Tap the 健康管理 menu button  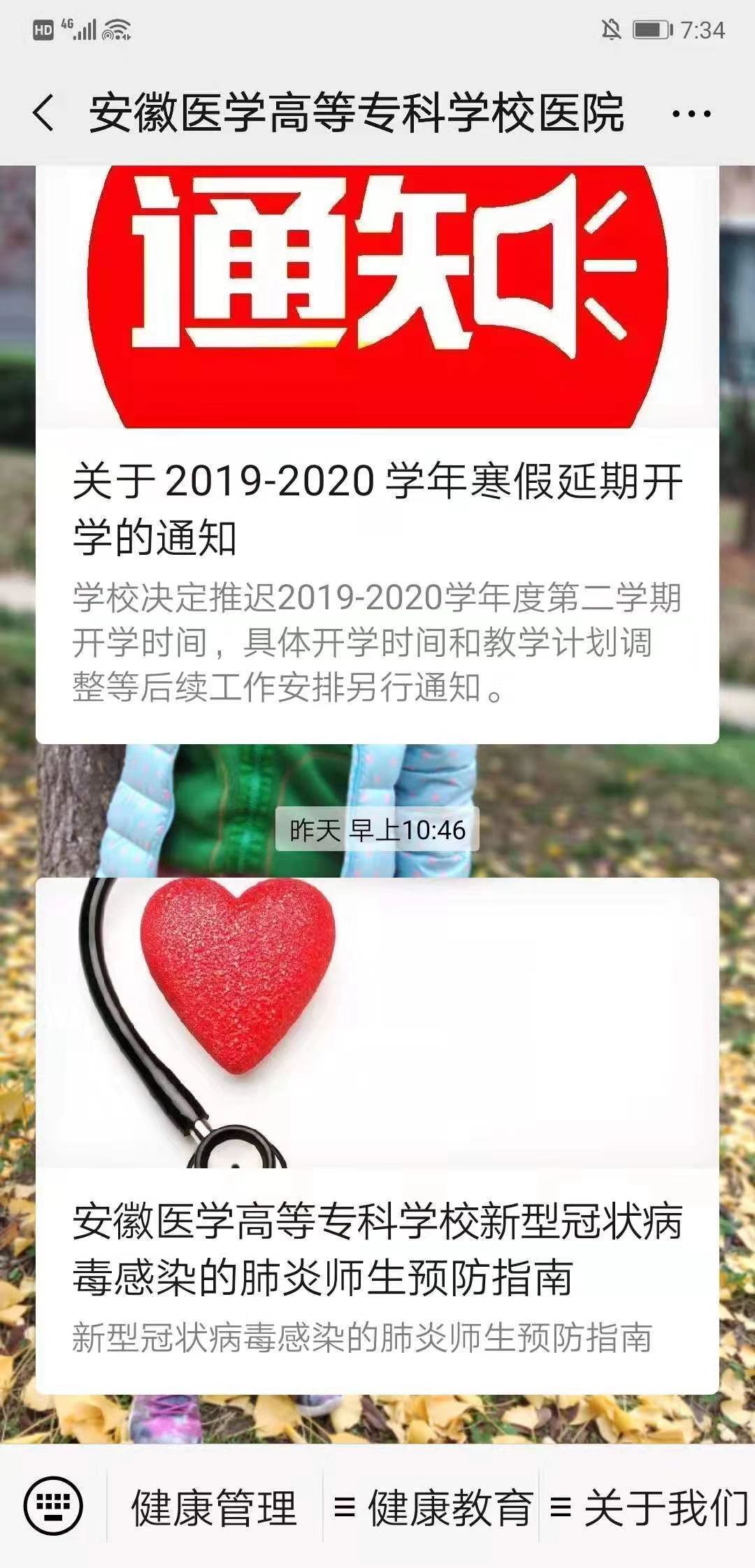(214, 1507)
